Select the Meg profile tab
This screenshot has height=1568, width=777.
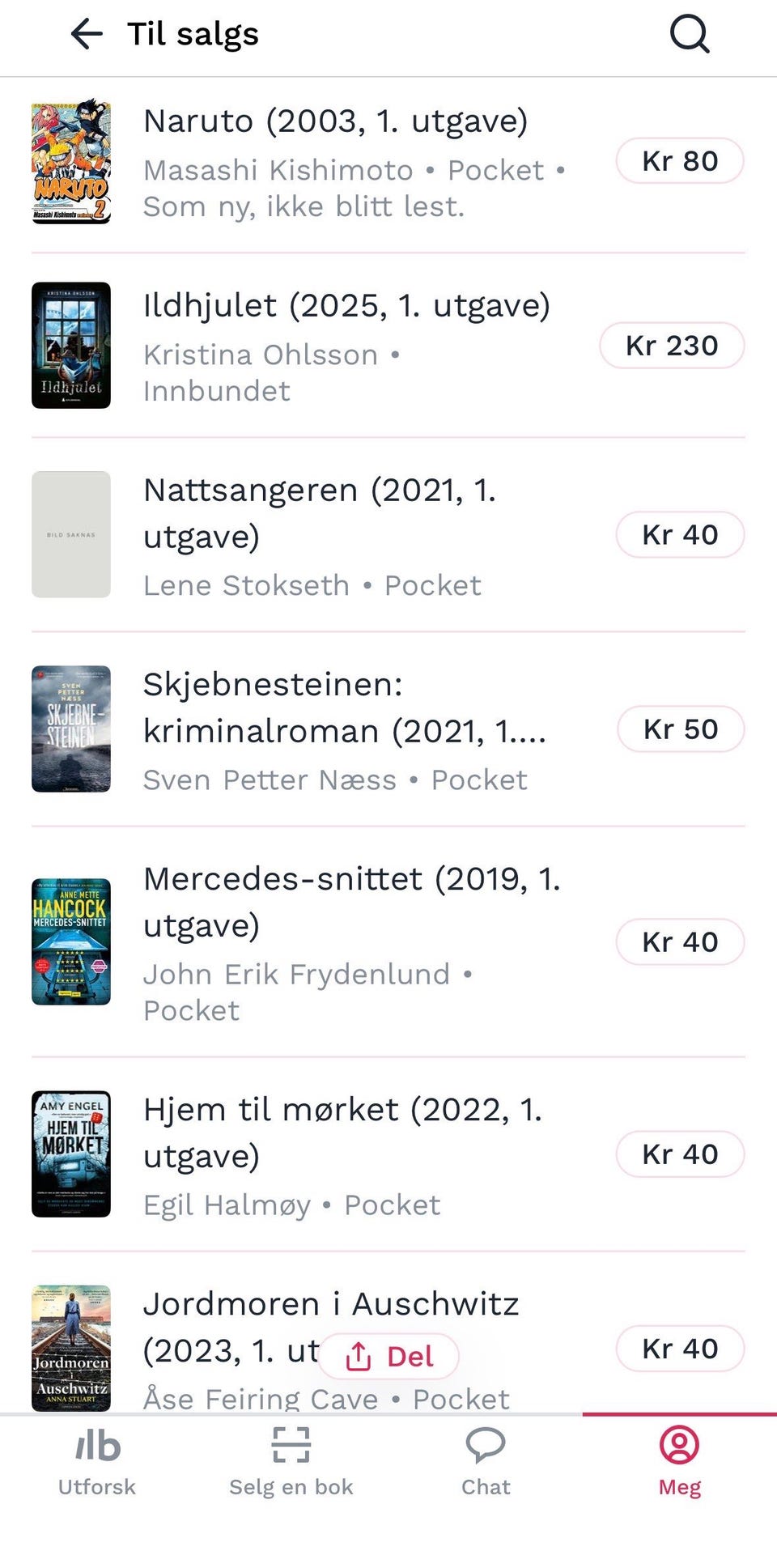click(680, 1462)
